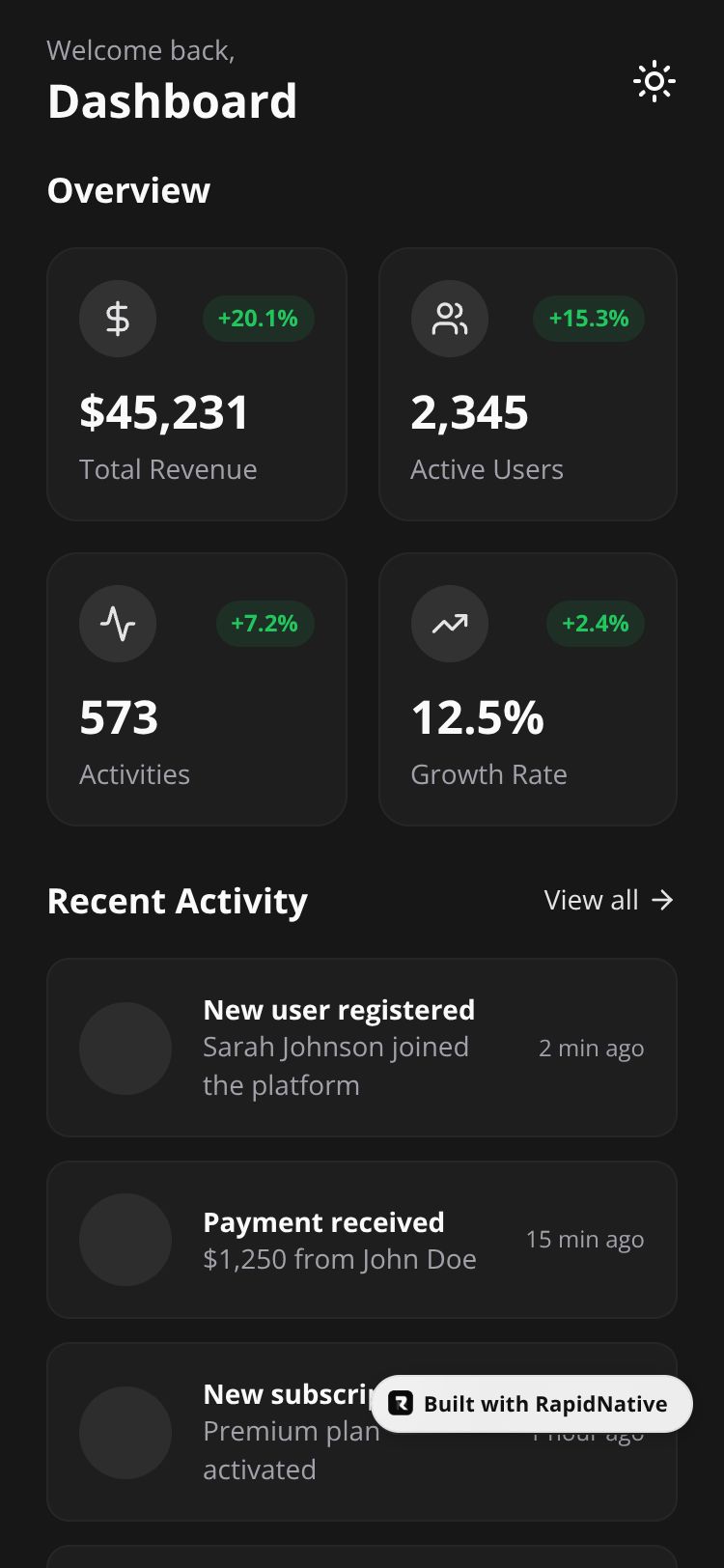Tap the Built with RapidNative badge
Screen dimensions: 724x1568
[532, 1404]
